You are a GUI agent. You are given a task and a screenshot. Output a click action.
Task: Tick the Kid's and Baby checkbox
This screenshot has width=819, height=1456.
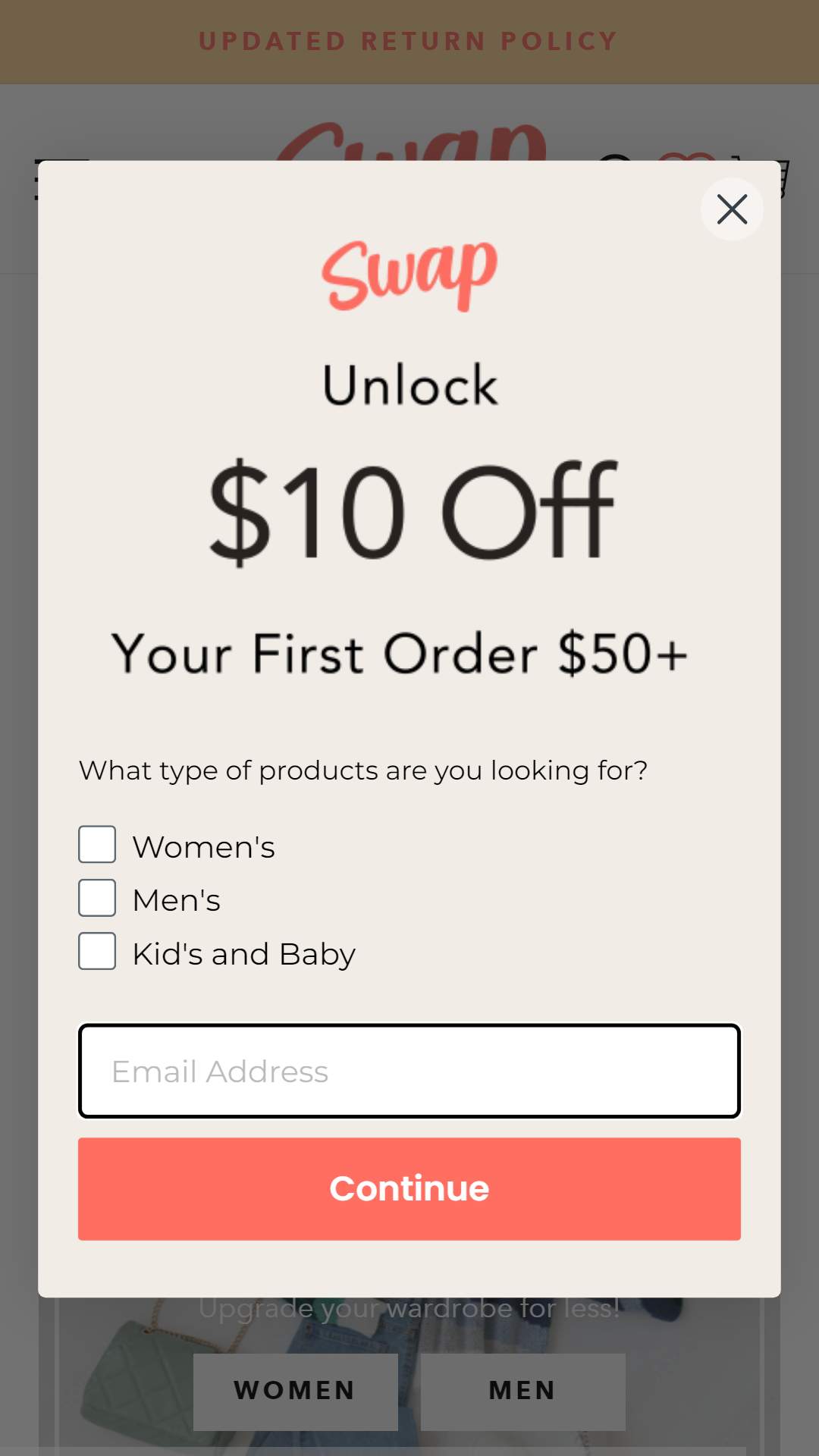pos(97,951)
